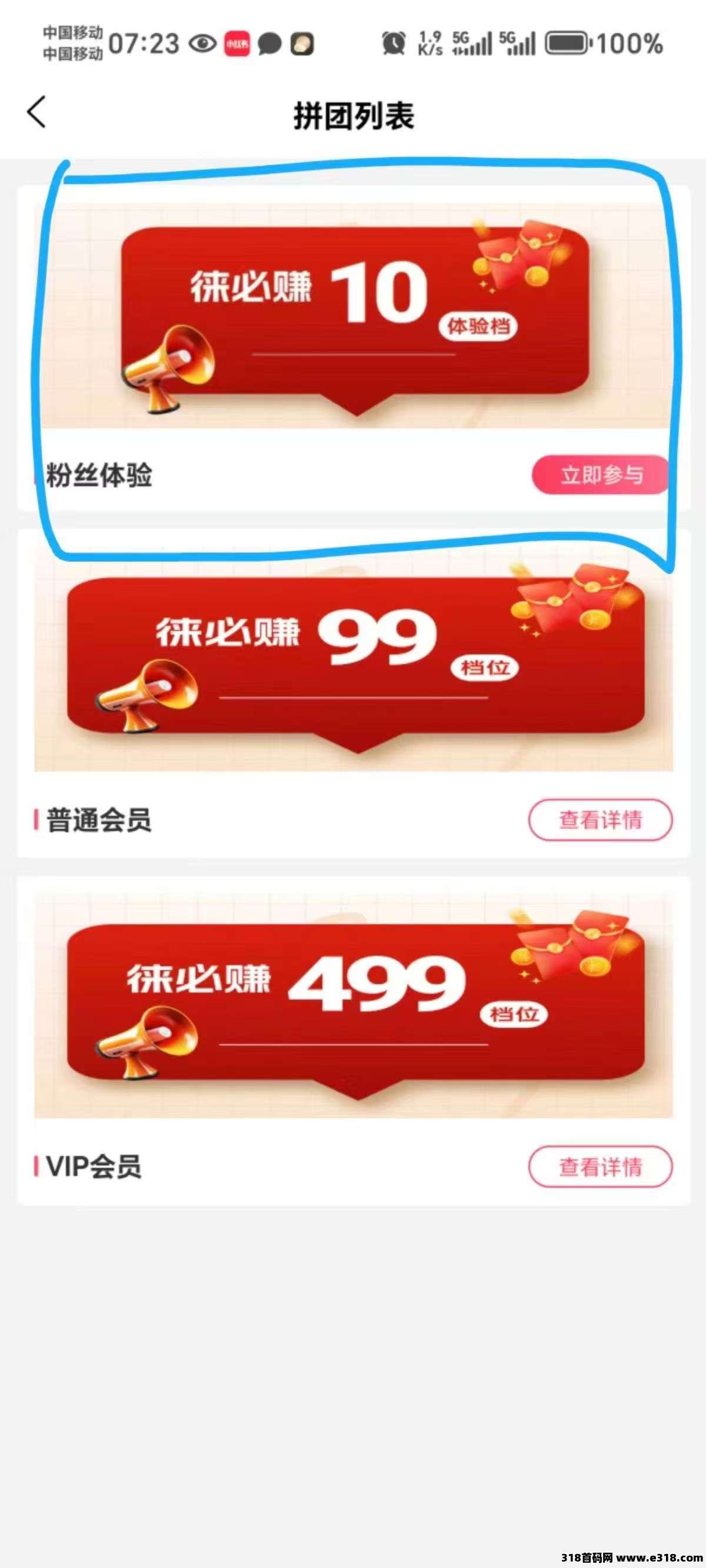Open the 99 档位 banner card
Screen dimensions: 706x1568
click(x=354, y=660)
